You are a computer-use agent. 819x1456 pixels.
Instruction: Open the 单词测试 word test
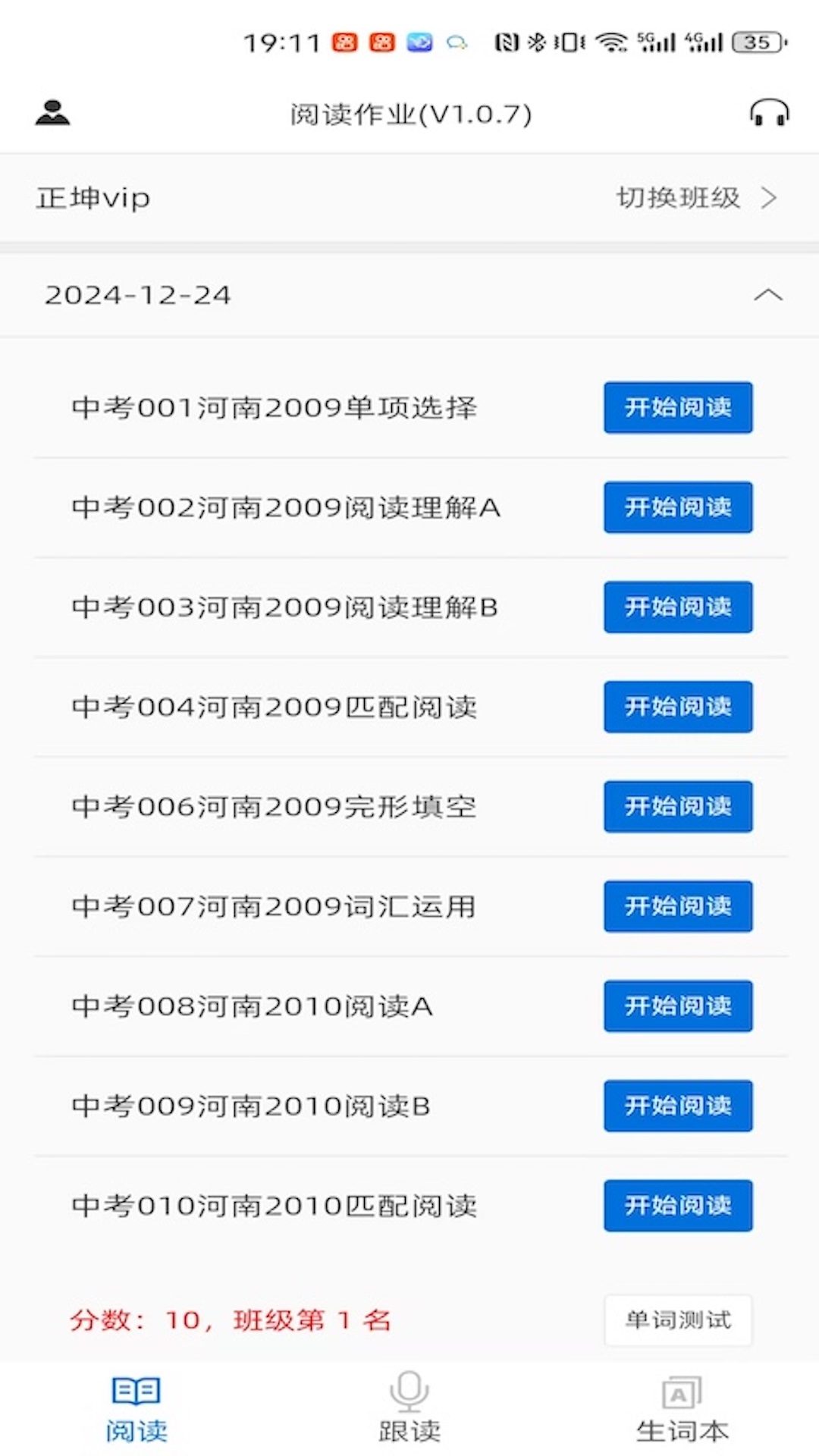[x=677, y=1319]
